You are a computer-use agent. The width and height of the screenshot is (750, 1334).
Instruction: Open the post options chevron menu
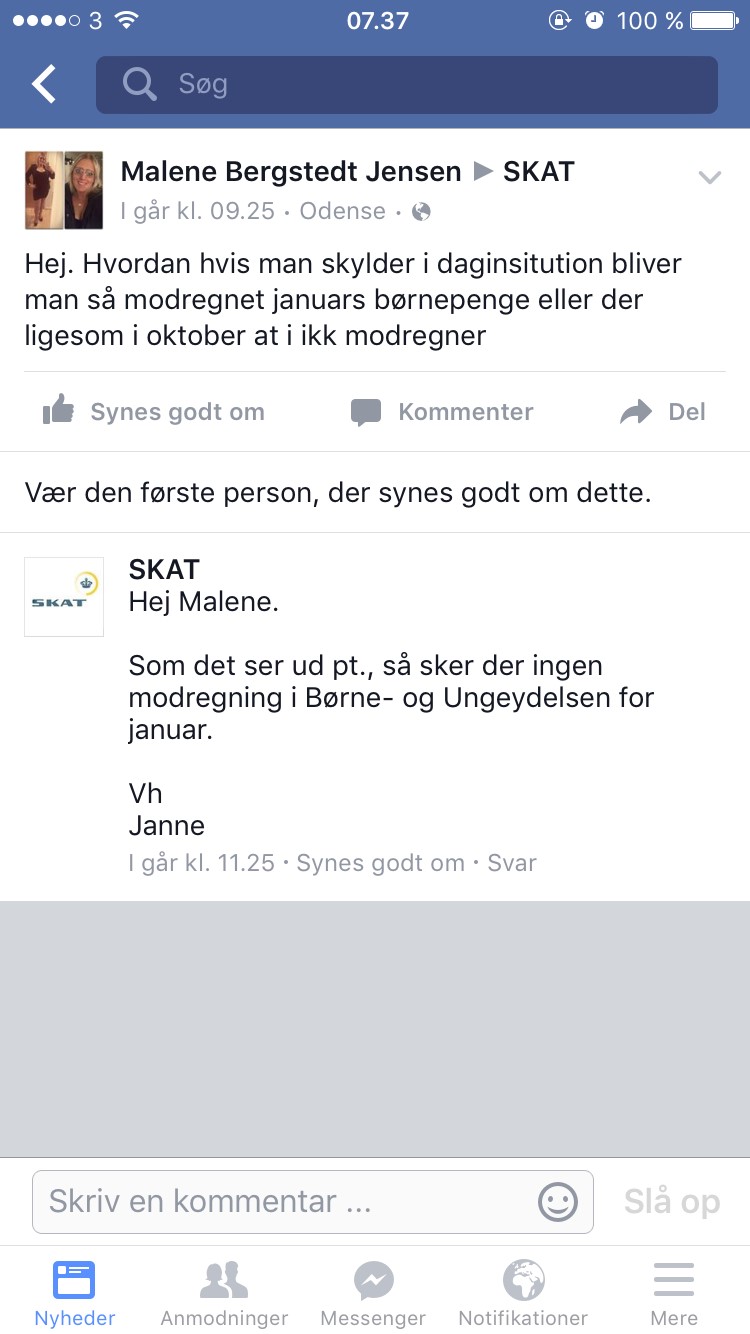click(x=709, y=178)
